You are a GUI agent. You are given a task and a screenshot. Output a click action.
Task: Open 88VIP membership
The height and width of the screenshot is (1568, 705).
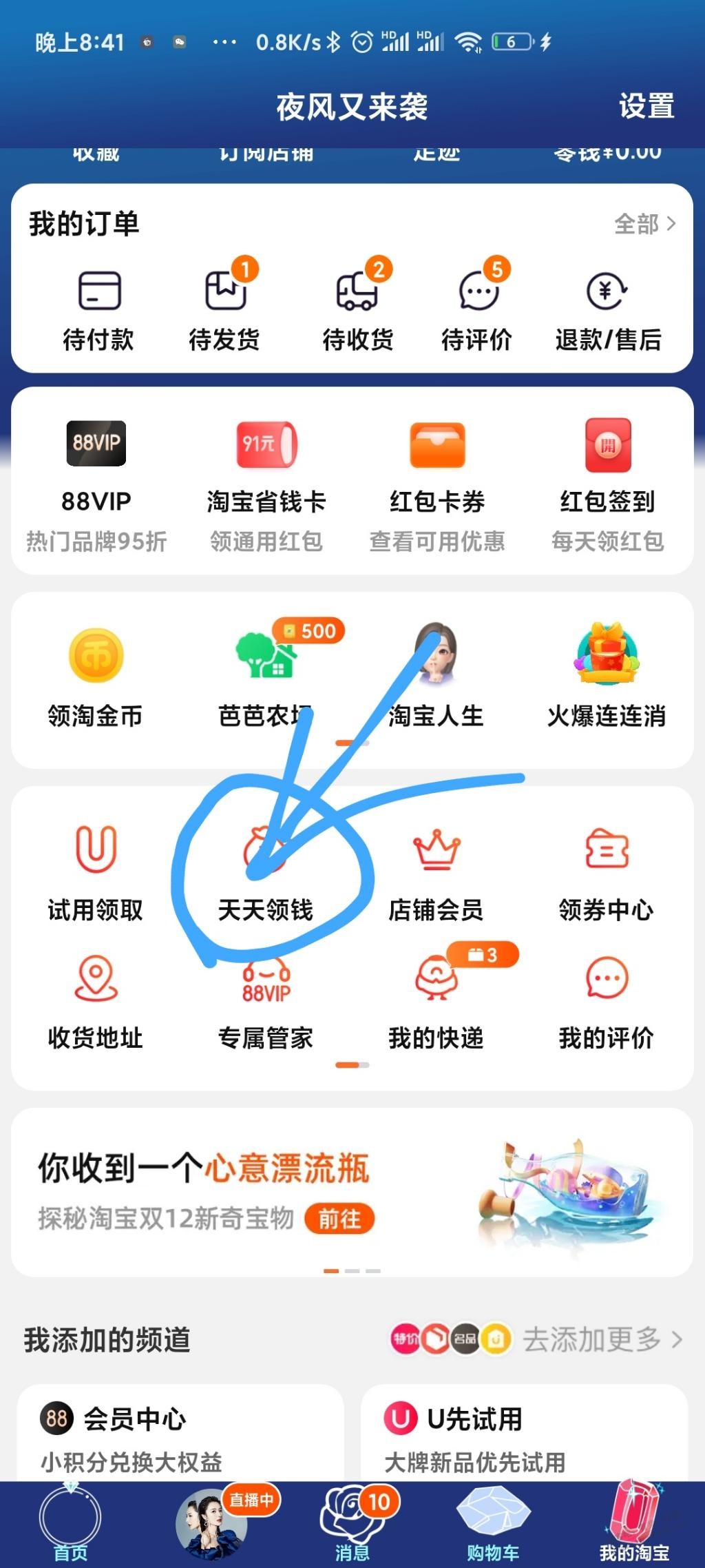[96, 482]
